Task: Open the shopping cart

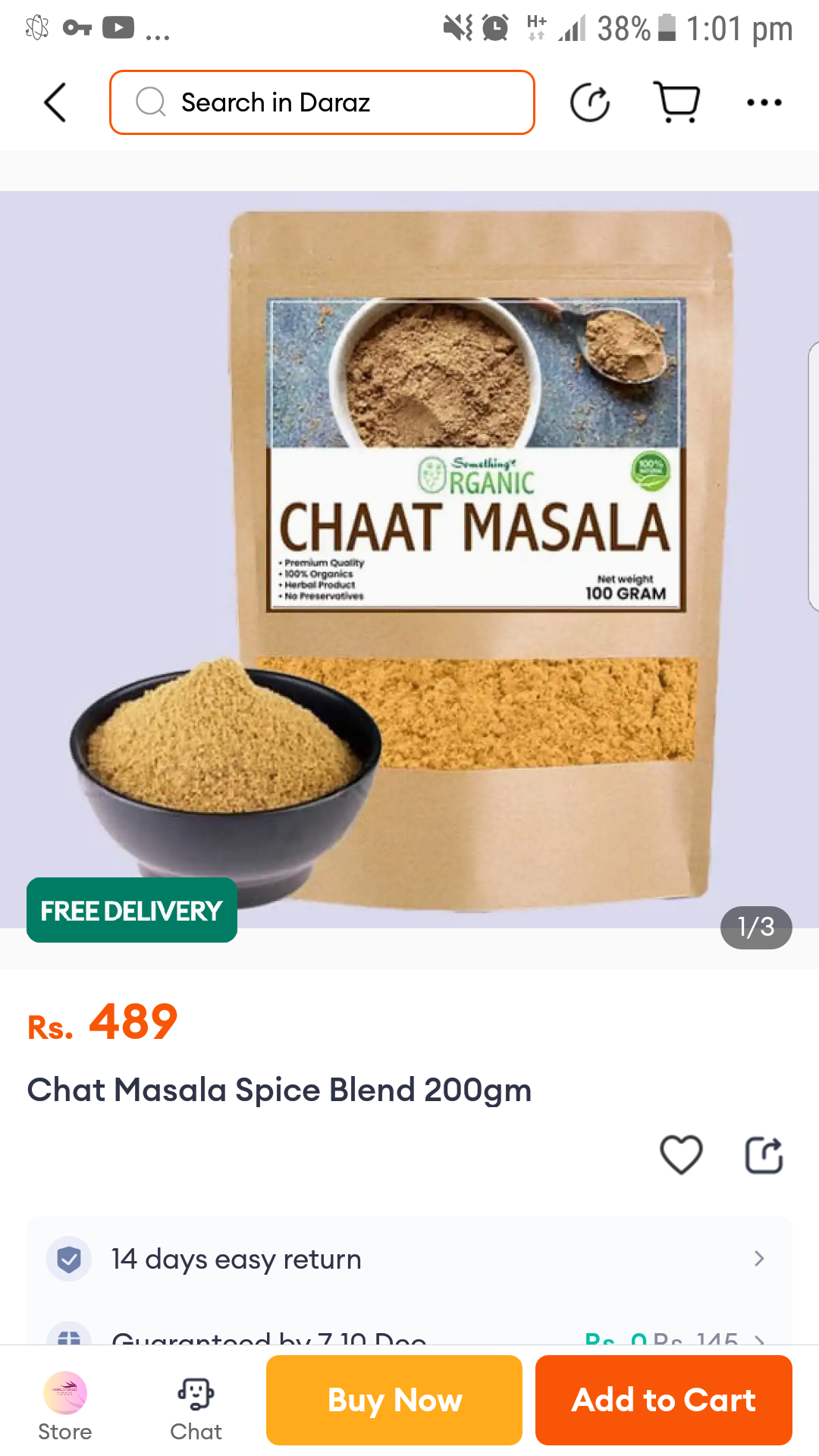Action: click(x=676, y=102)
